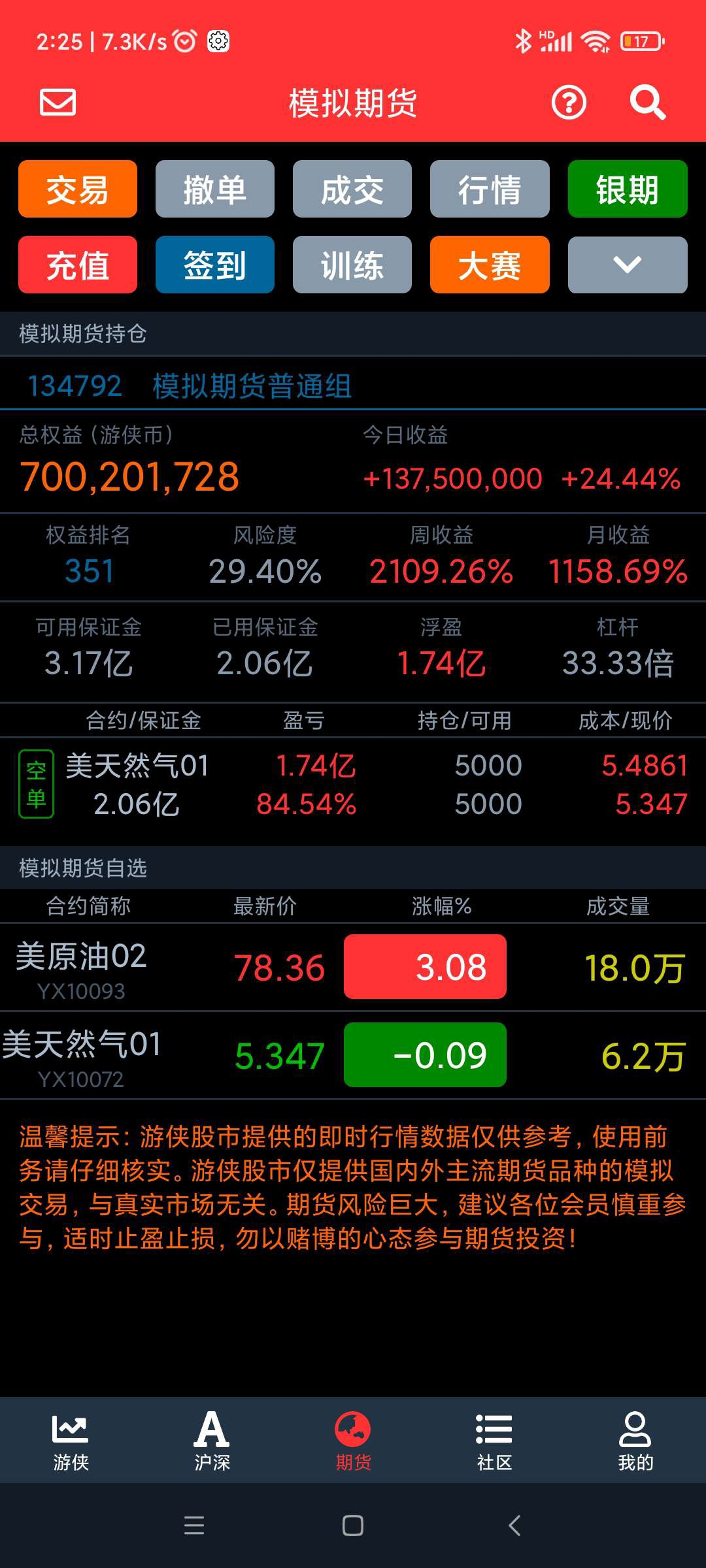Open the mail envelope icon
Image resolution: width=706 pixels, height=1568 pixels.
coord(58,103)
